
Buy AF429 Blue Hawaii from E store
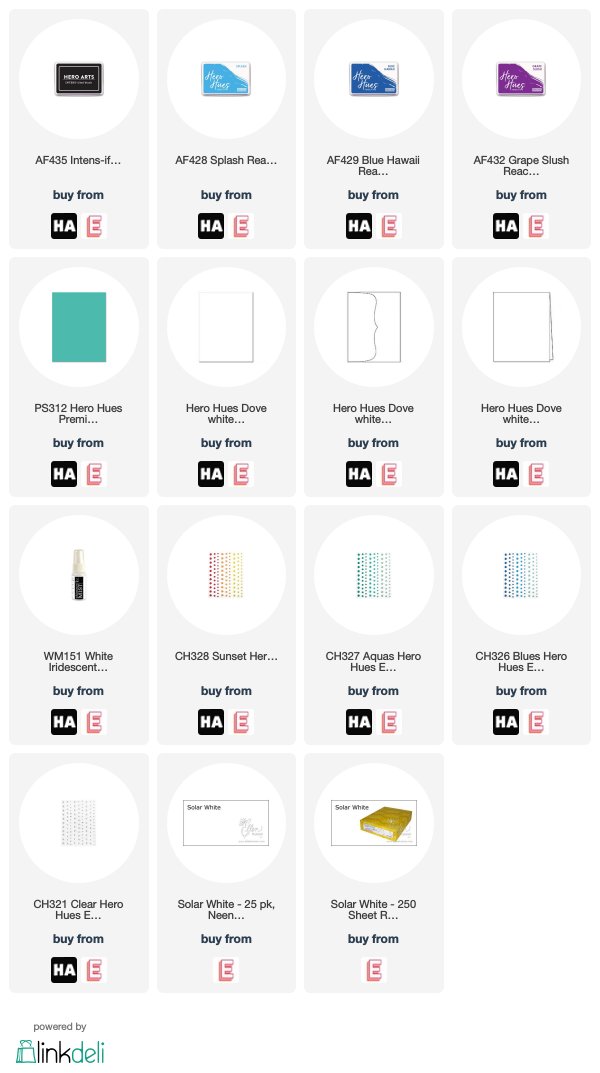389,226
